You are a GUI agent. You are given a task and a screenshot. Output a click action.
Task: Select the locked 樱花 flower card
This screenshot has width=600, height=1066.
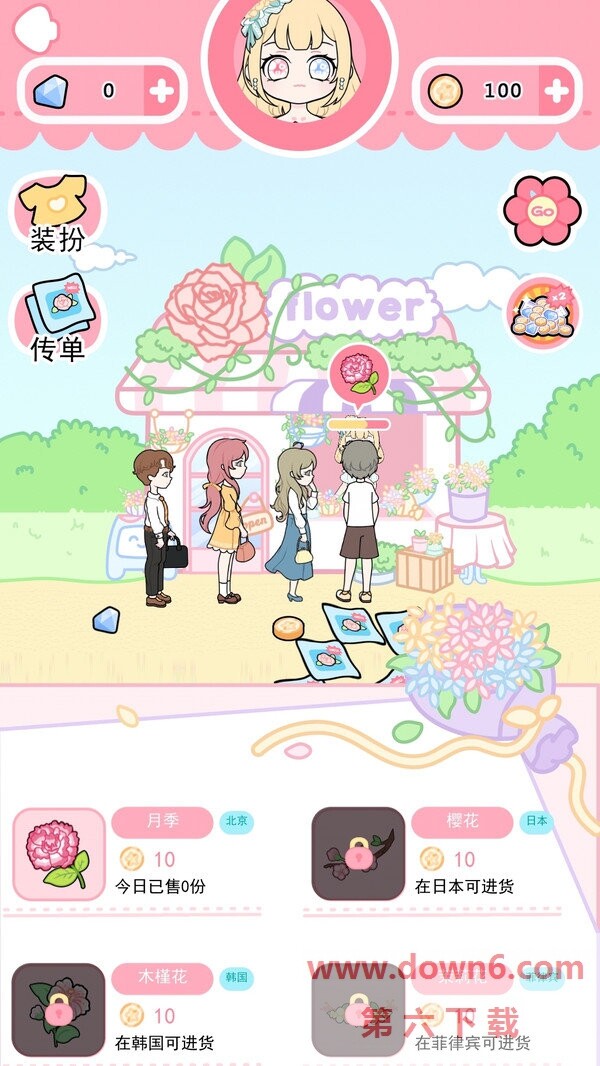[358, 854]
